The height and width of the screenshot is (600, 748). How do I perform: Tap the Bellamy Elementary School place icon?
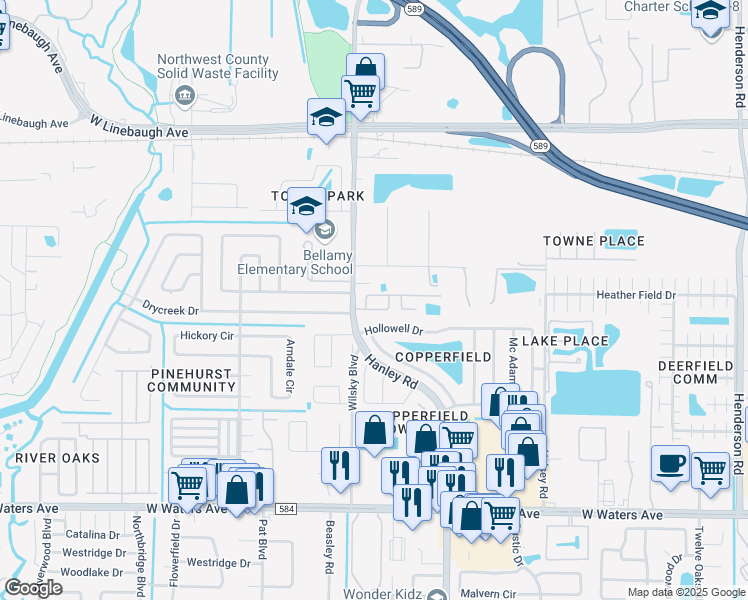pyautogui.click(x=325, y=231)
